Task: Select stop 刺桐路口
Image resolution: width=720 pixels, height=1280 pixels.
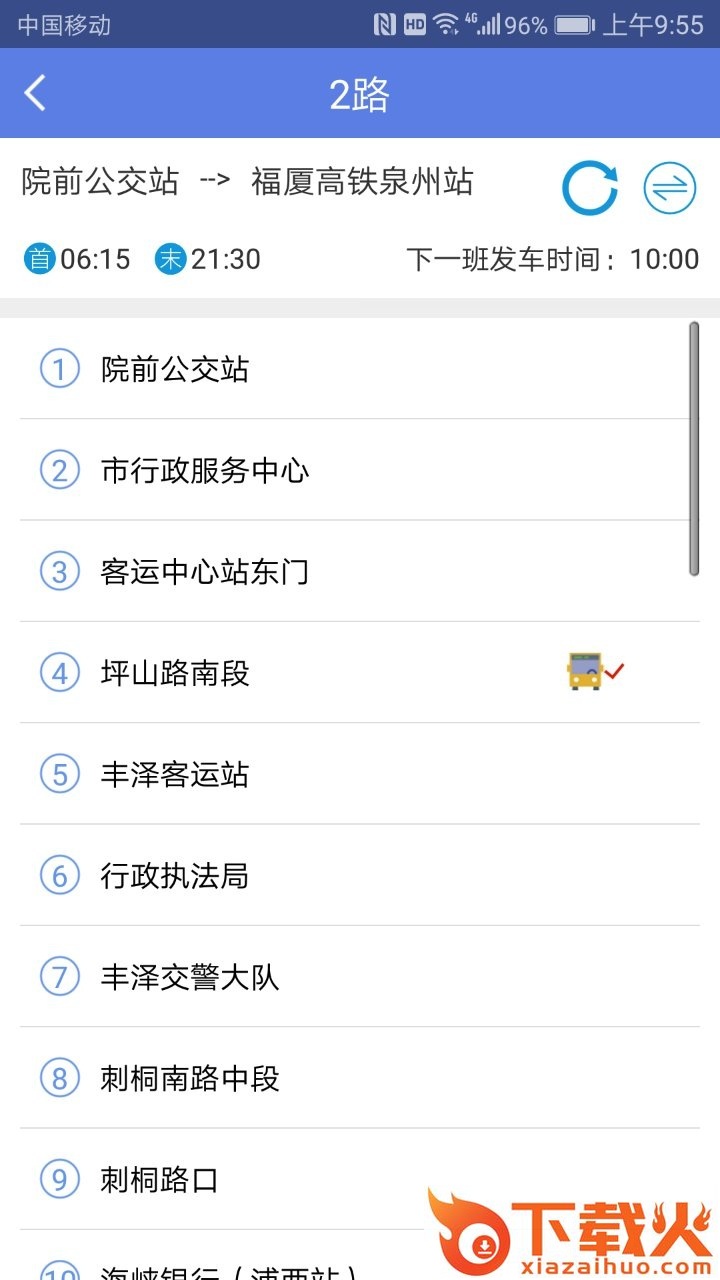Action: pyautogui.click(x=160, y=1180)
